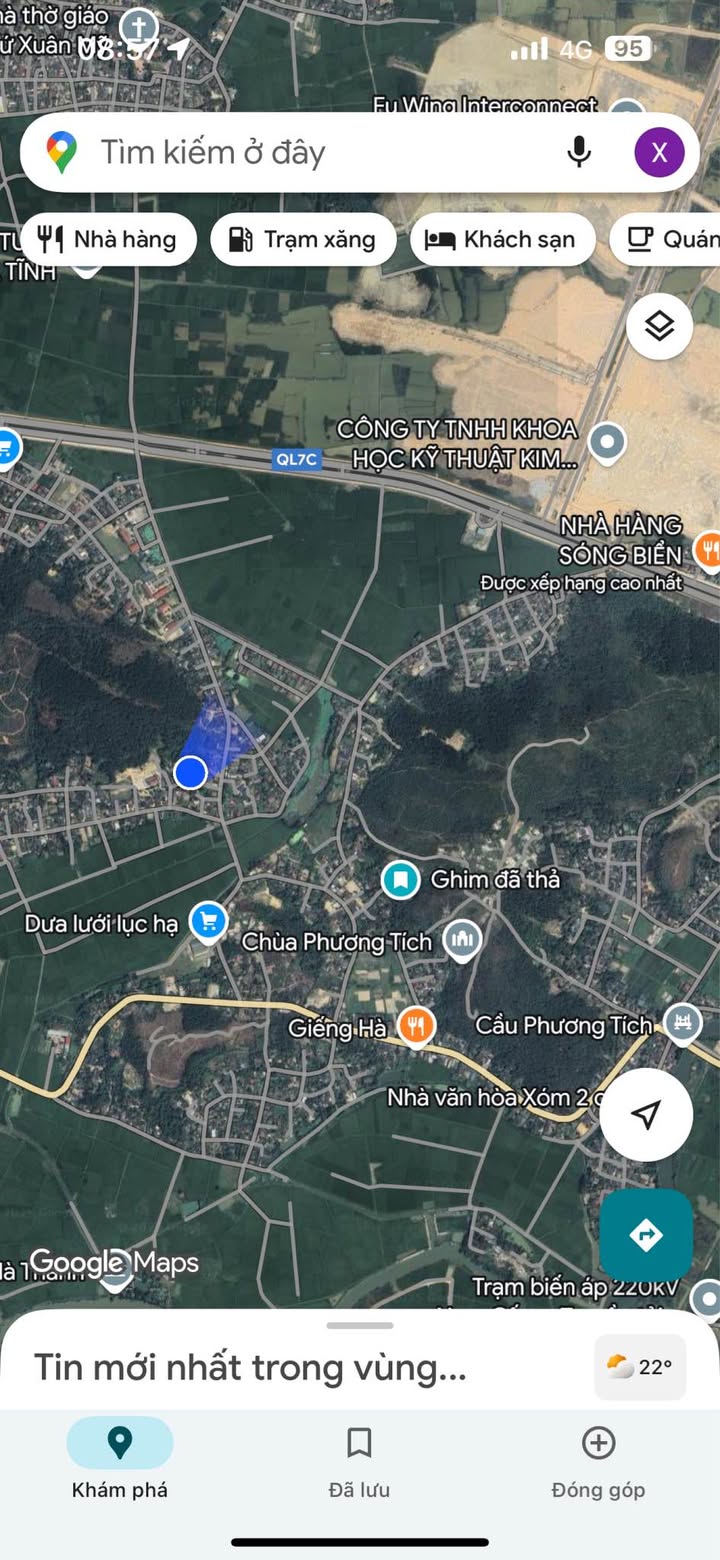The height and width of the screenshot is (1560, 720).
Task: Filter by "Trạm xăng" chip
Action: [x=303, y=240]
